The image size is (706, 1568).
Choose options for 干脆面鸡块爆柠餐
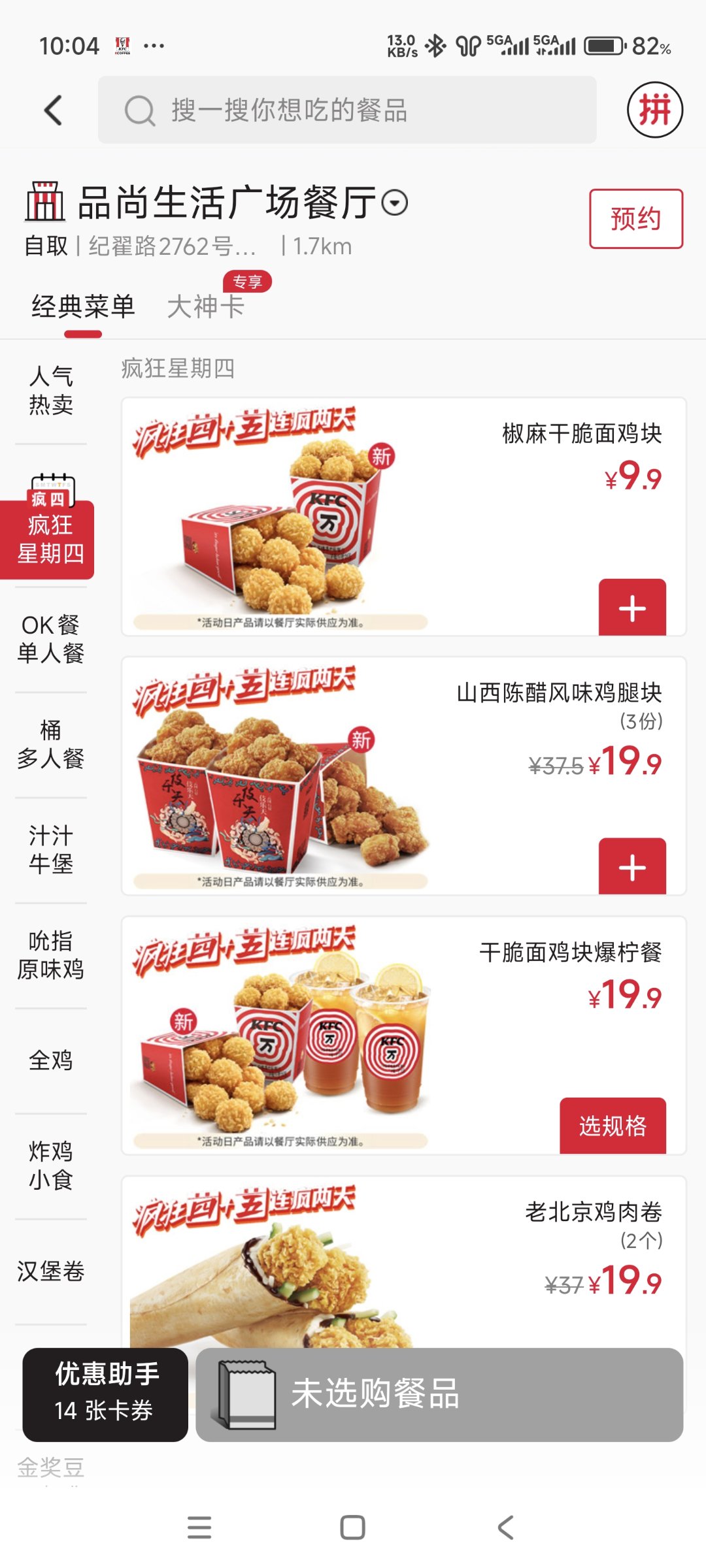(613, 1126)
